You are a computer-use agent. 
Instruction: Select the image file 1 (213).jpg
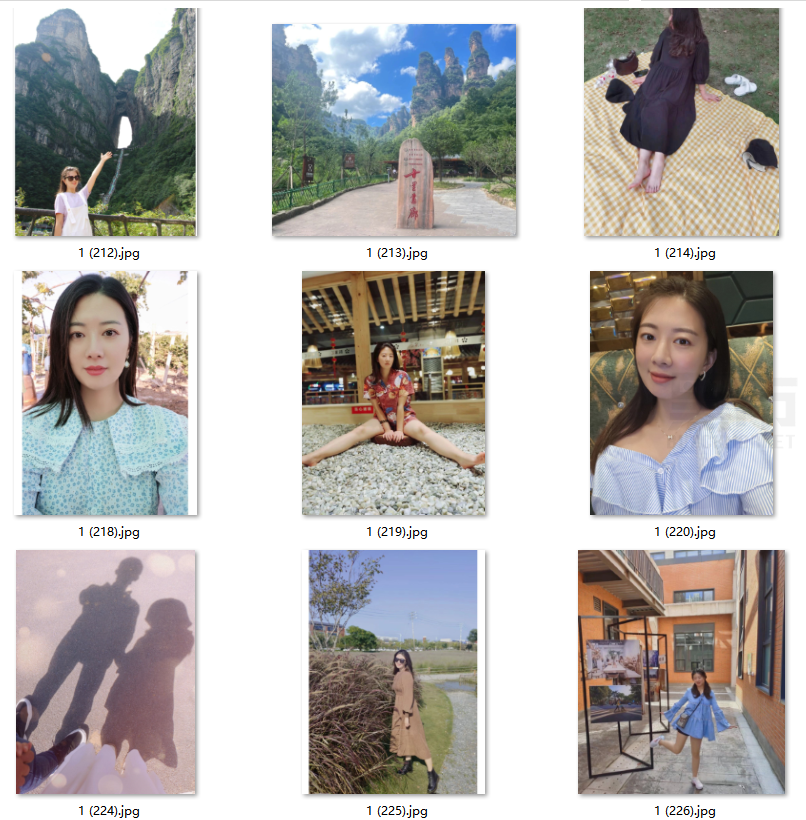pyautogui.click(x=394, y=130)
